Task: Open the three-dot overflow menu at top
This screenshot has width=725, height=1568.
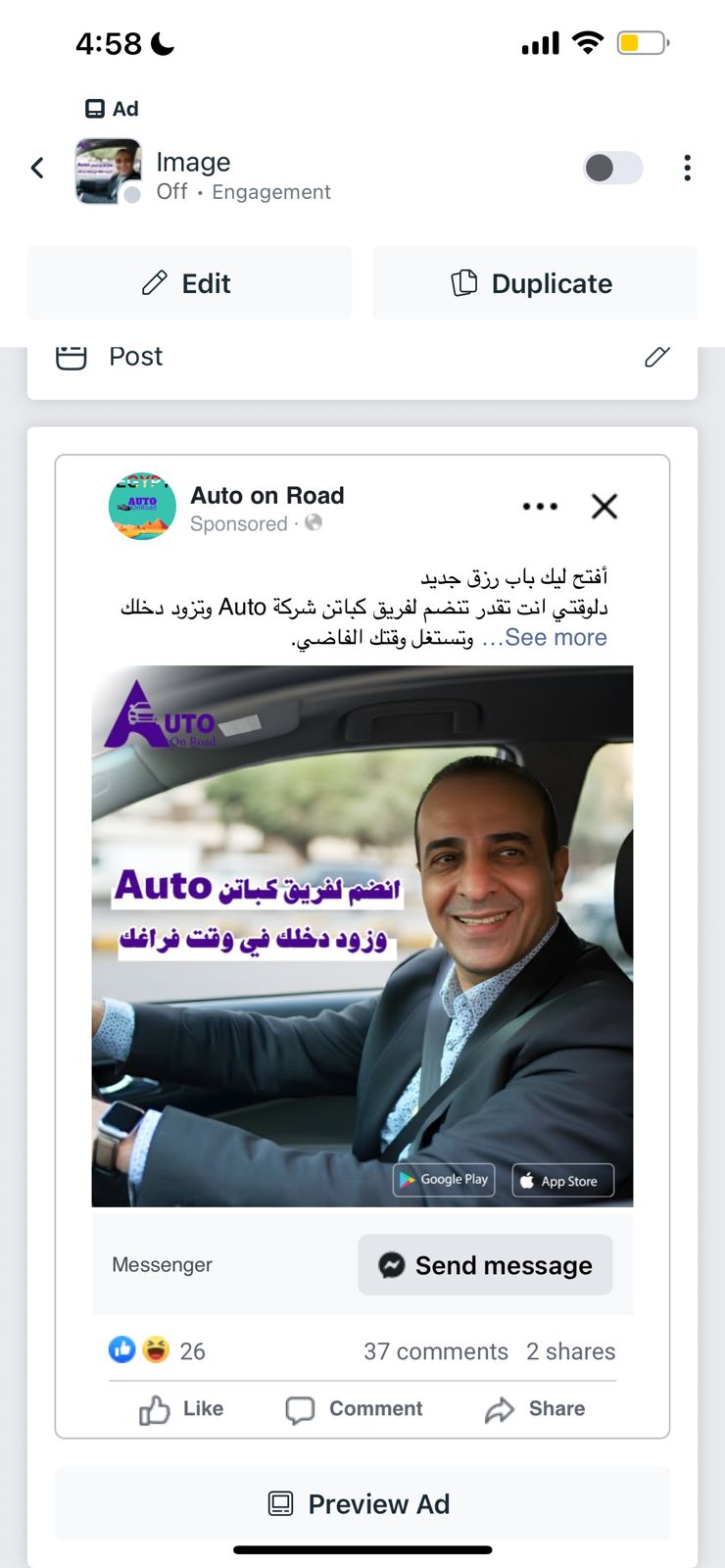Action: click(x=687, y=168)
